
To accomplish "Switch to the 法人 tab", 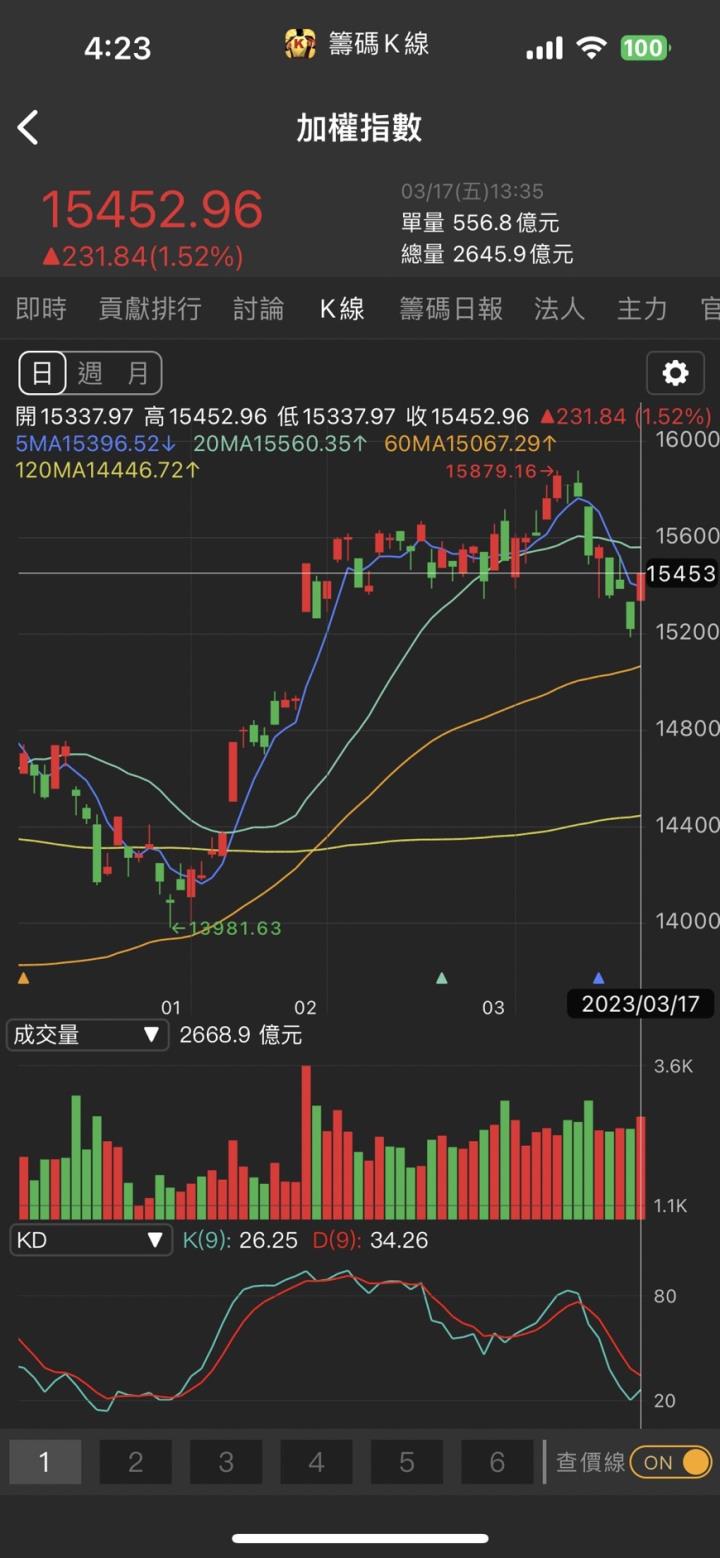I will (x=559, y=309).
